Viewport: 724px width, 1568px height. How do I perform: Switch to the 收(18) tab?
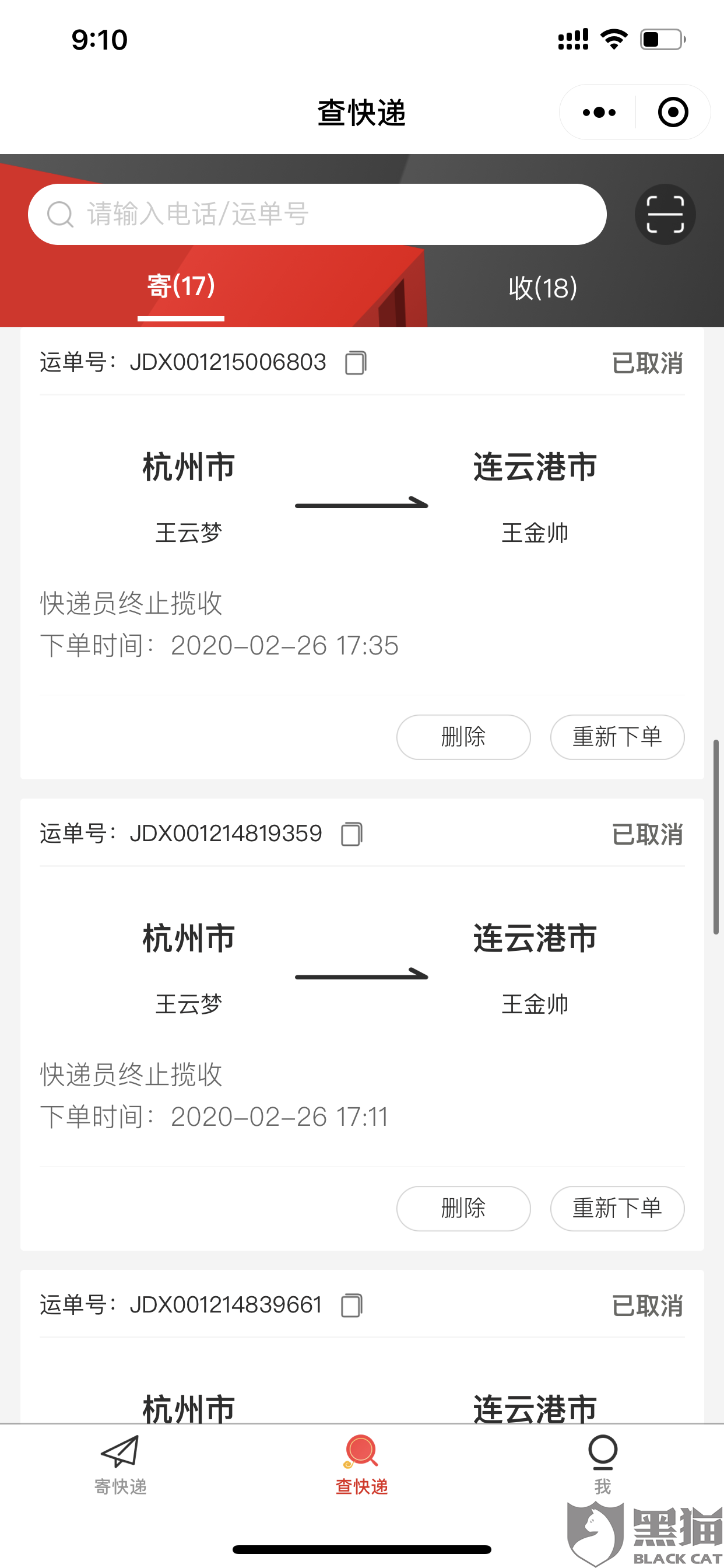pyautogui.click(x=543, y=288)
